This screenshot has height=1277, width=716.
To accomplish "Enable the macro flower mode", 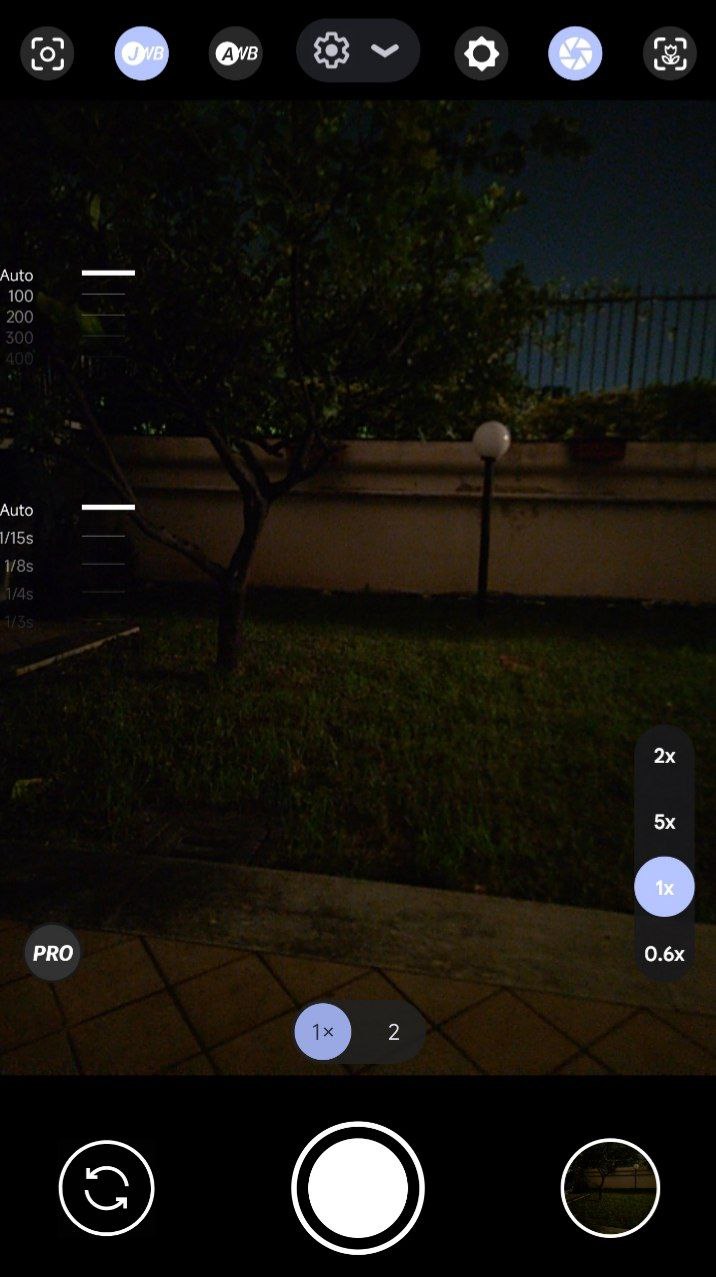I will coord(669,53).
